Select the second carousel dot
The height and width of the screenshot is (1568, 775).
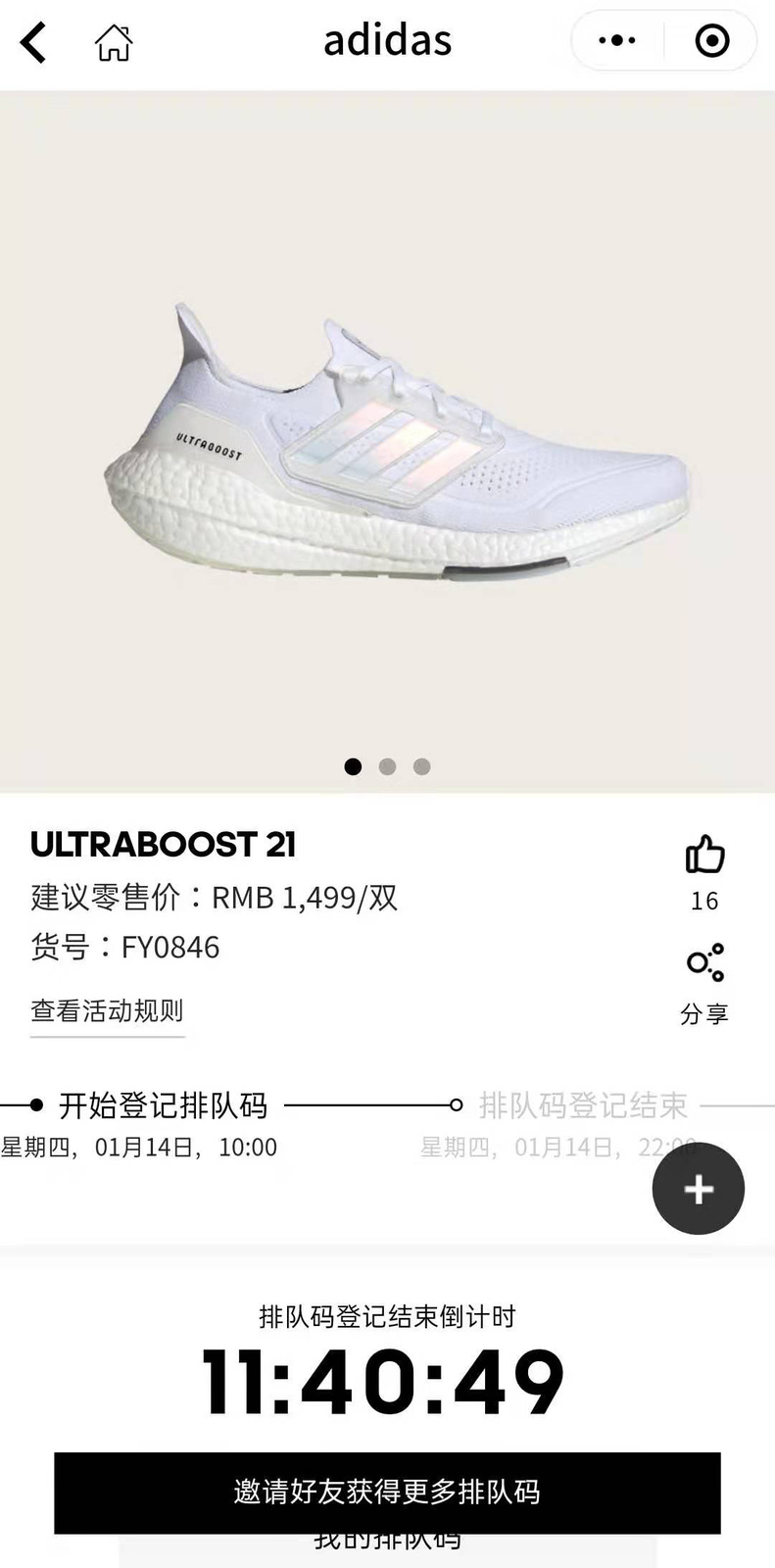point(387,766)
